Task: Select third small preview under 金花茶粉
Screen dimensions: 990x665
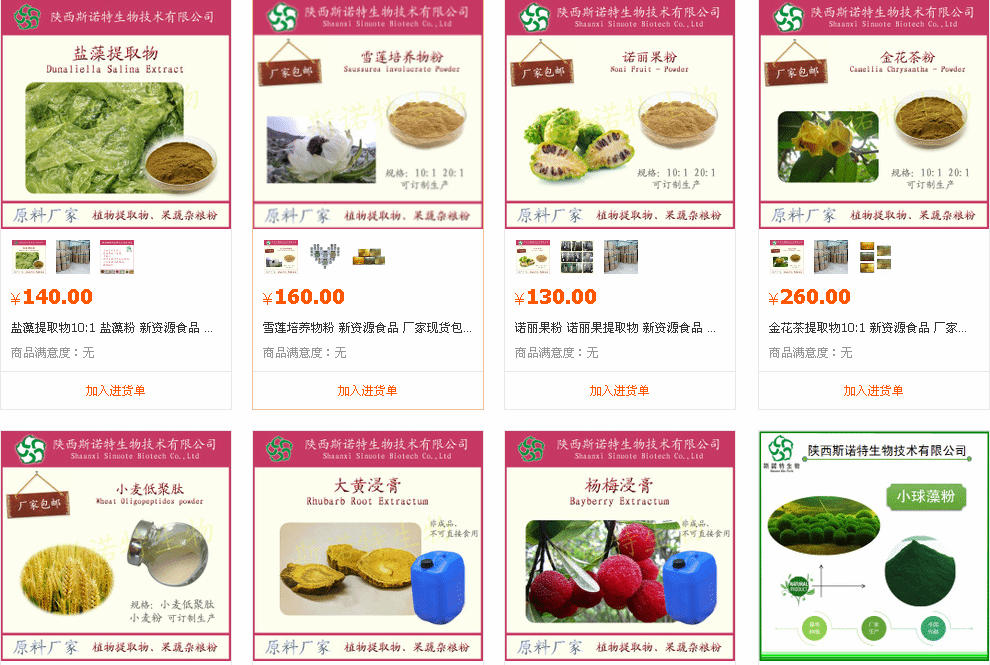Action: [x=875, y=257]
